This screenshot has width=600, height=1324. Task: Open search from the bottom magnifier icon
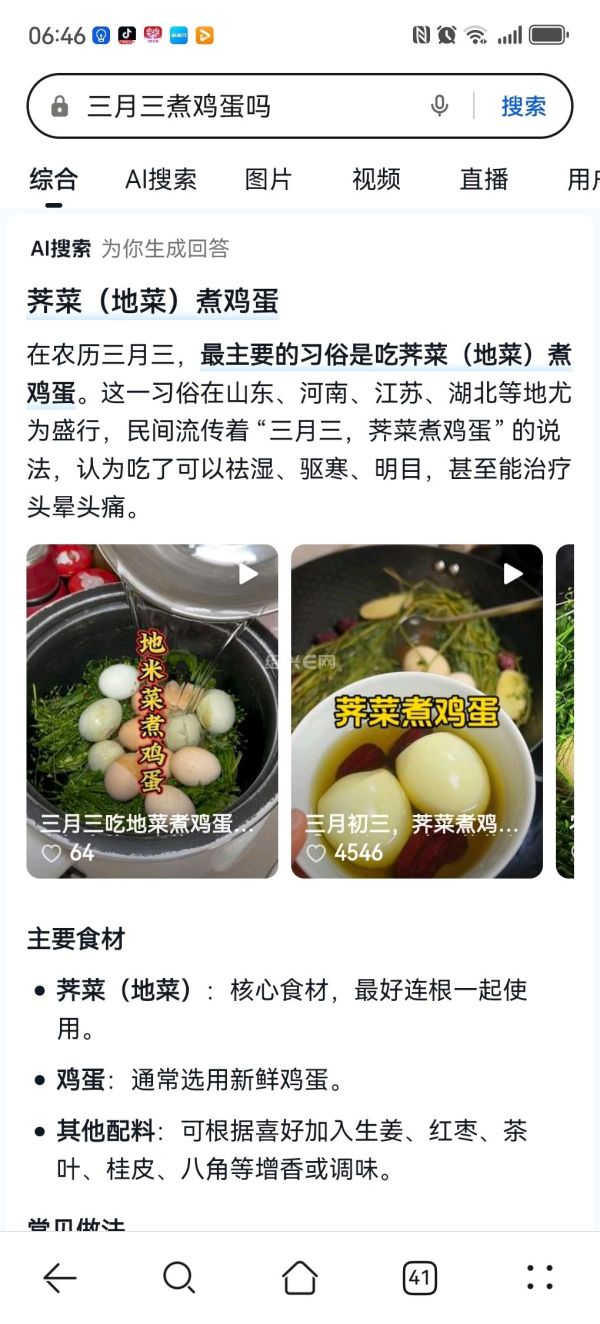179,1277
